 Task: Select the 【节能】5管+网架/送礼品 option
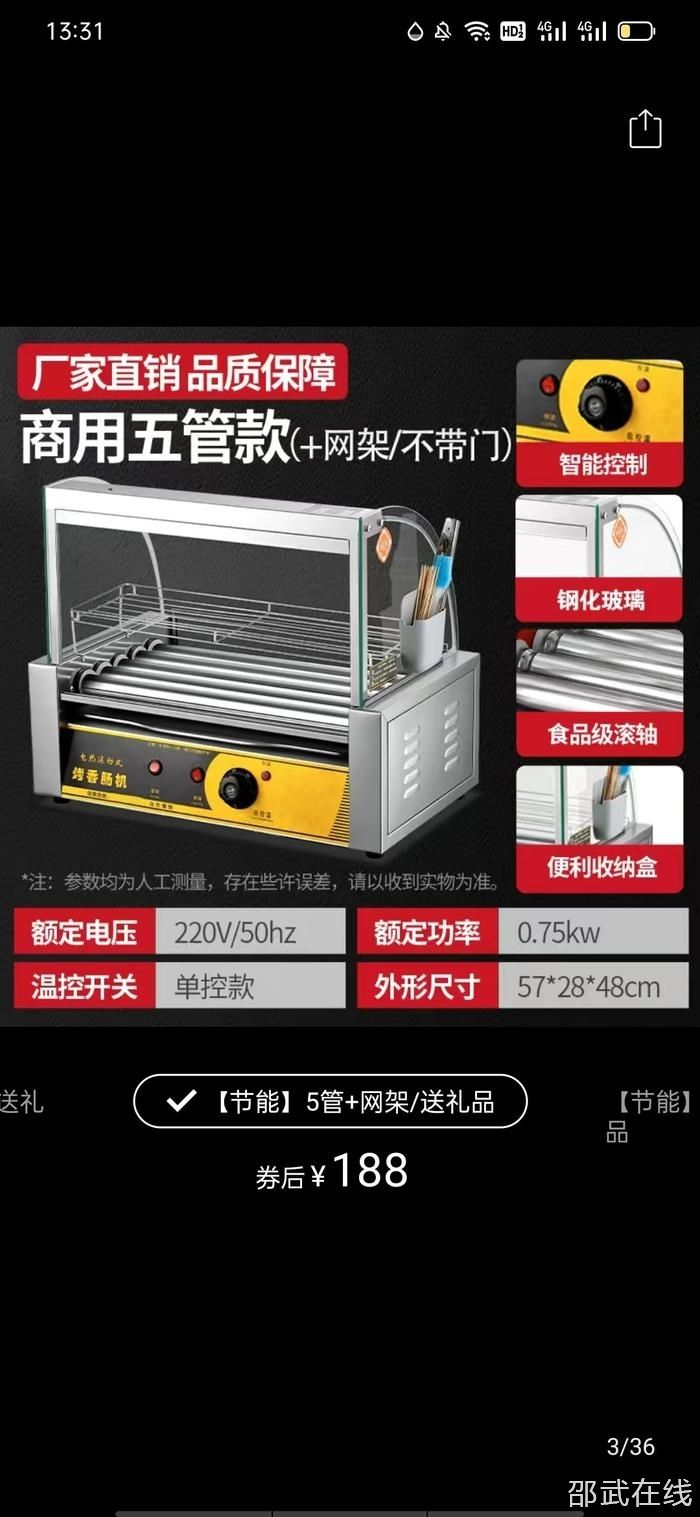click(330, 1101)
